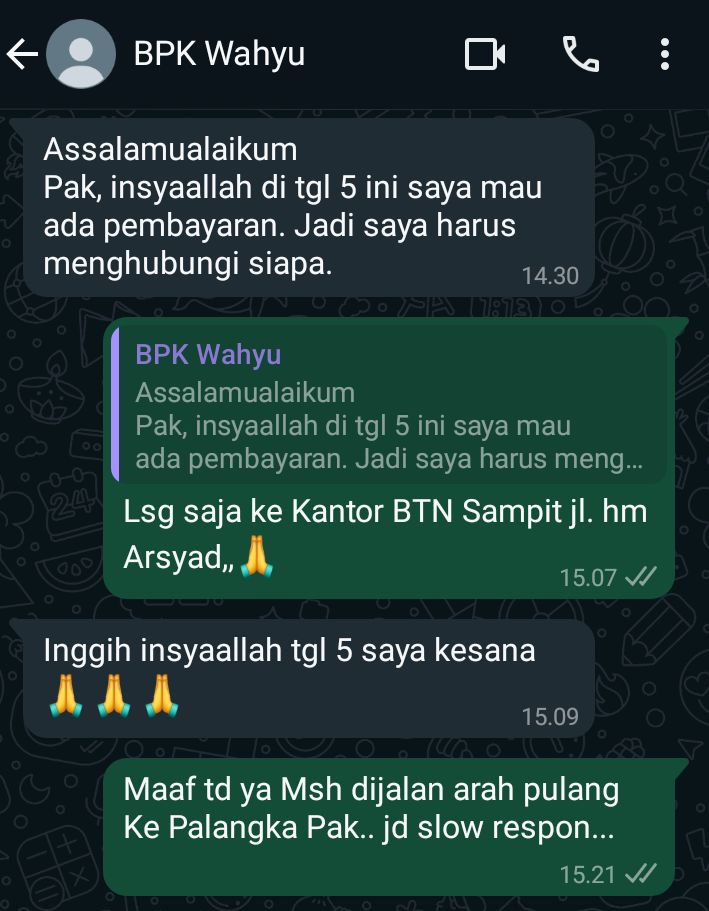Image resolution: width=709 pixels, height=911 pixels.
Task: View BPK Wahyu's profile picture
Action: (81, 54)
